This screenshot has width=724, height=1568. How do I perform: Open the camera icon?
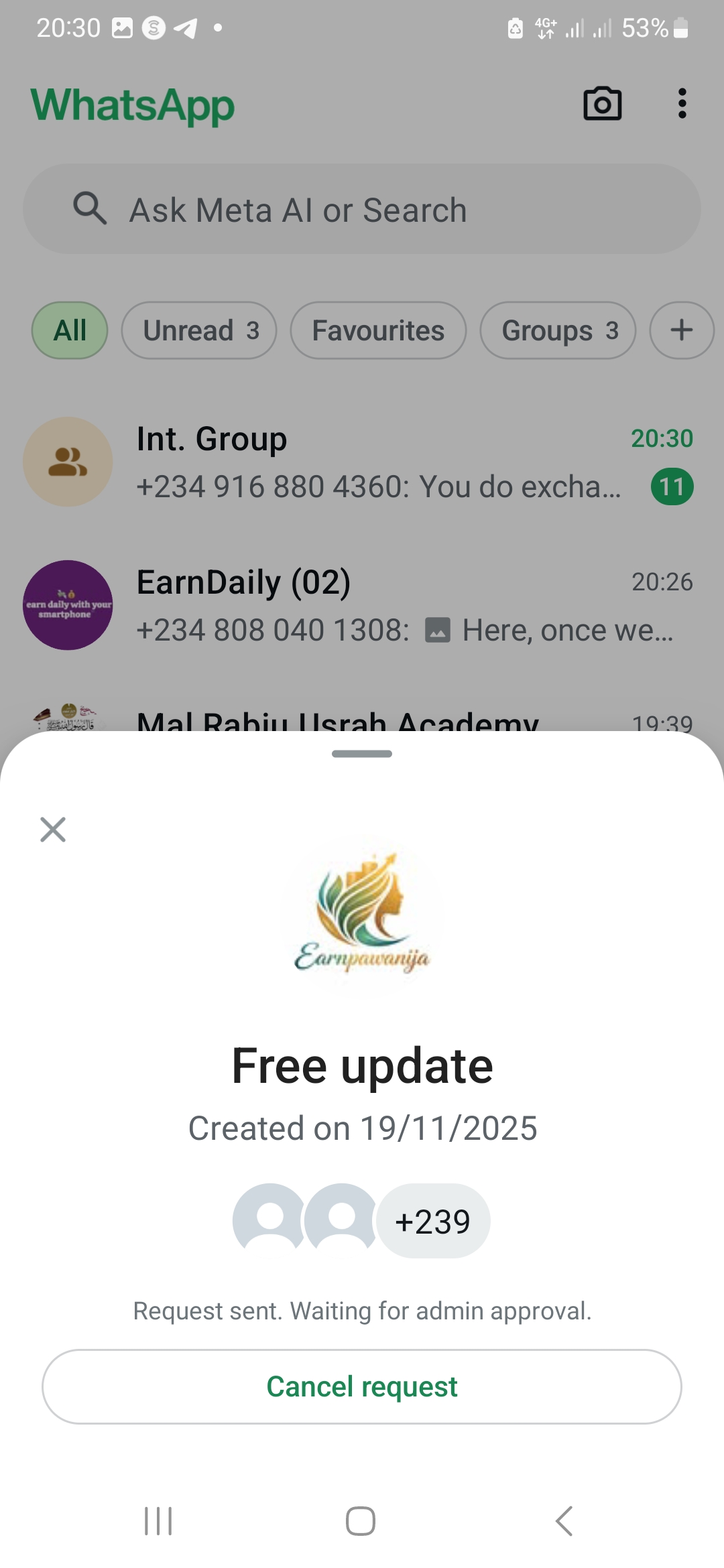point(602,104)
